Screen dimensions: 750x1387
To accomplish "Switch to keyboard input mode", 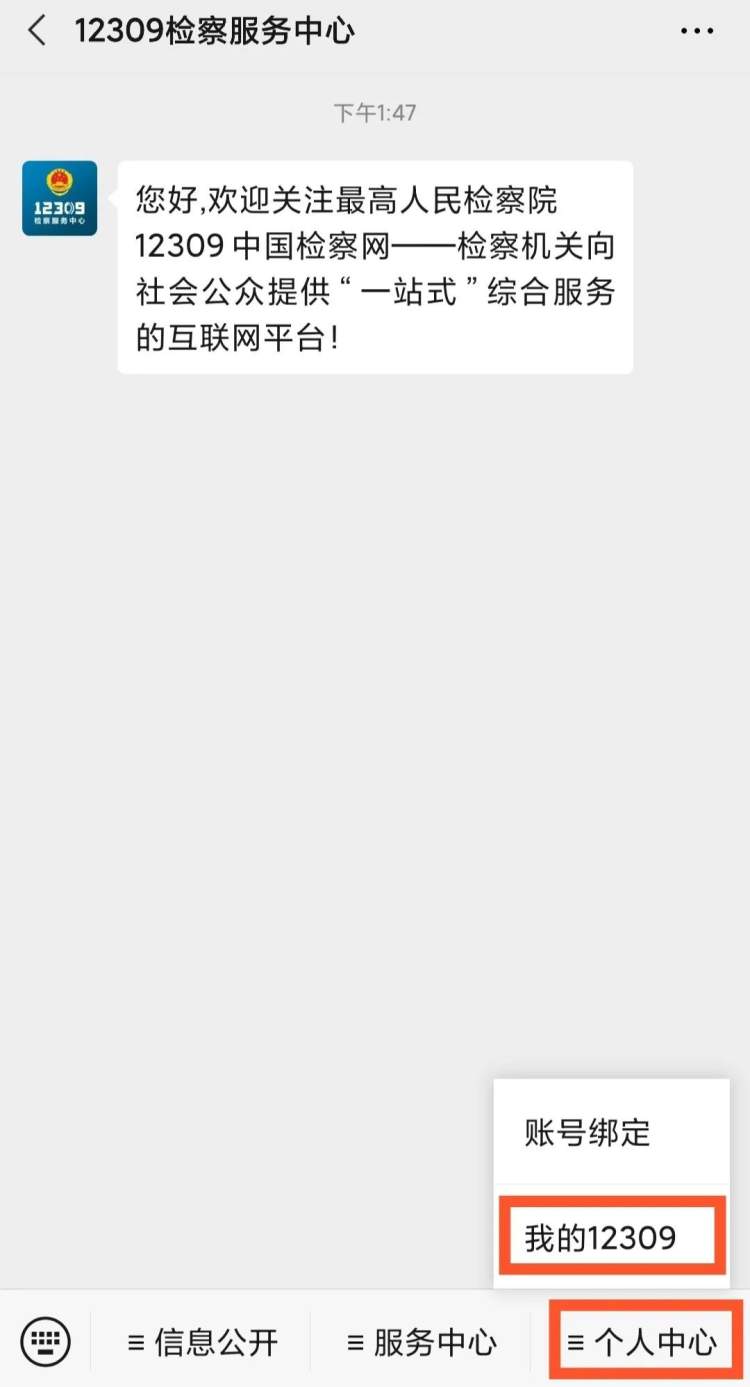I will (x=46, y=1340).
